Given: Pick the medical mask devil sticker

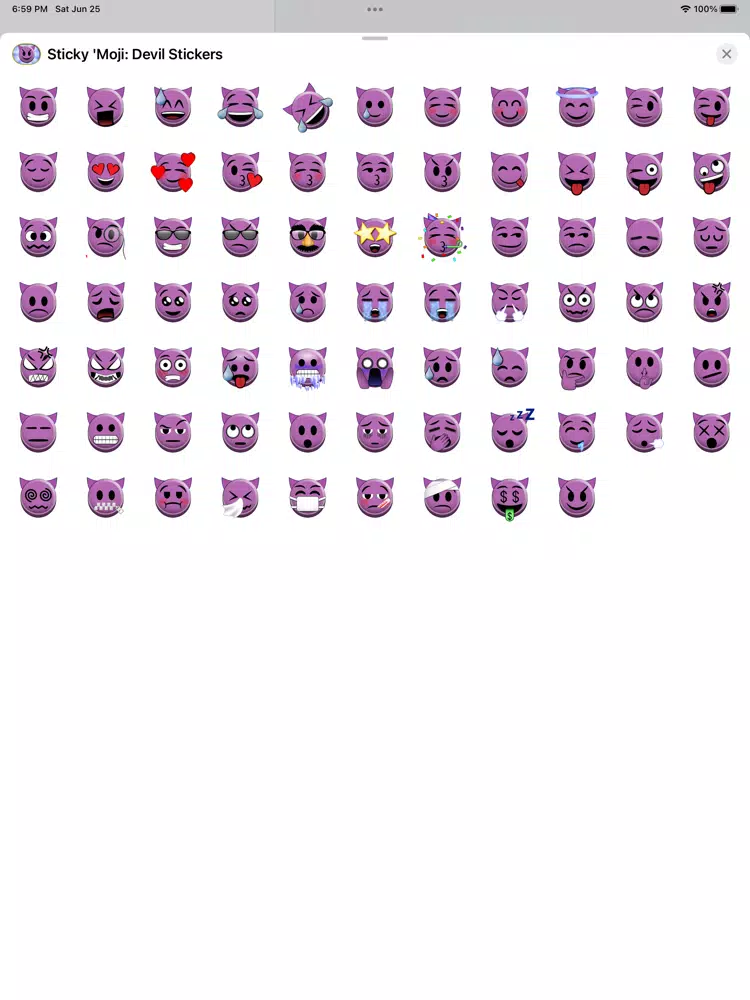Looking at the screenshot, I should click(307, 498).
